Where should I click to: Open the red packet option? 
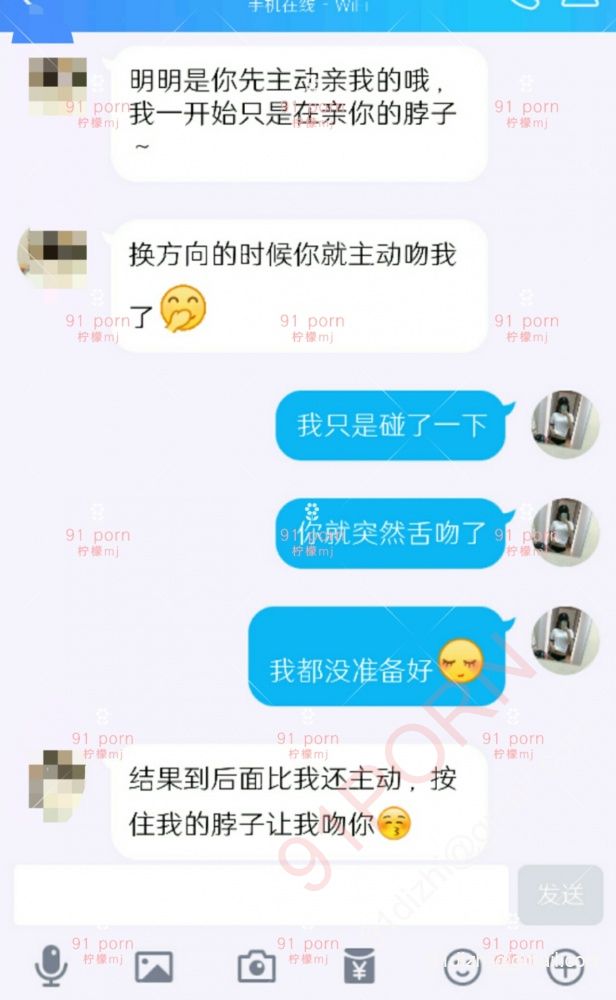pyautogui.click(x=358, y=966)
